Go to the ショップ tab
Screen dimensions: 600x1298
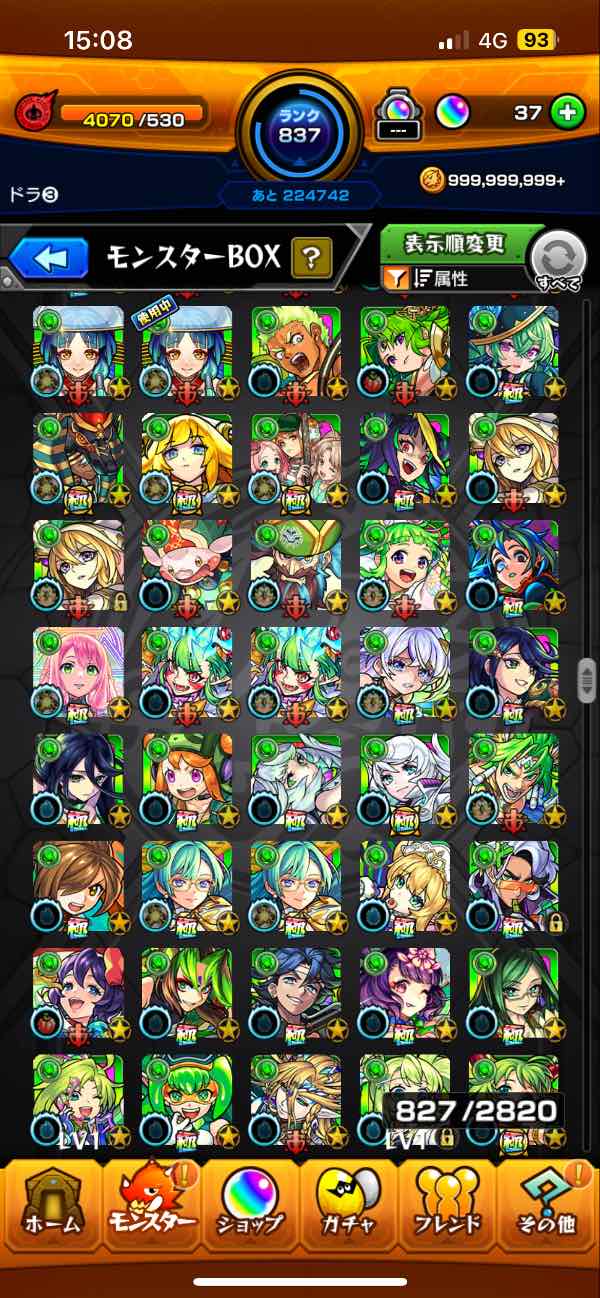[249, 1204]
